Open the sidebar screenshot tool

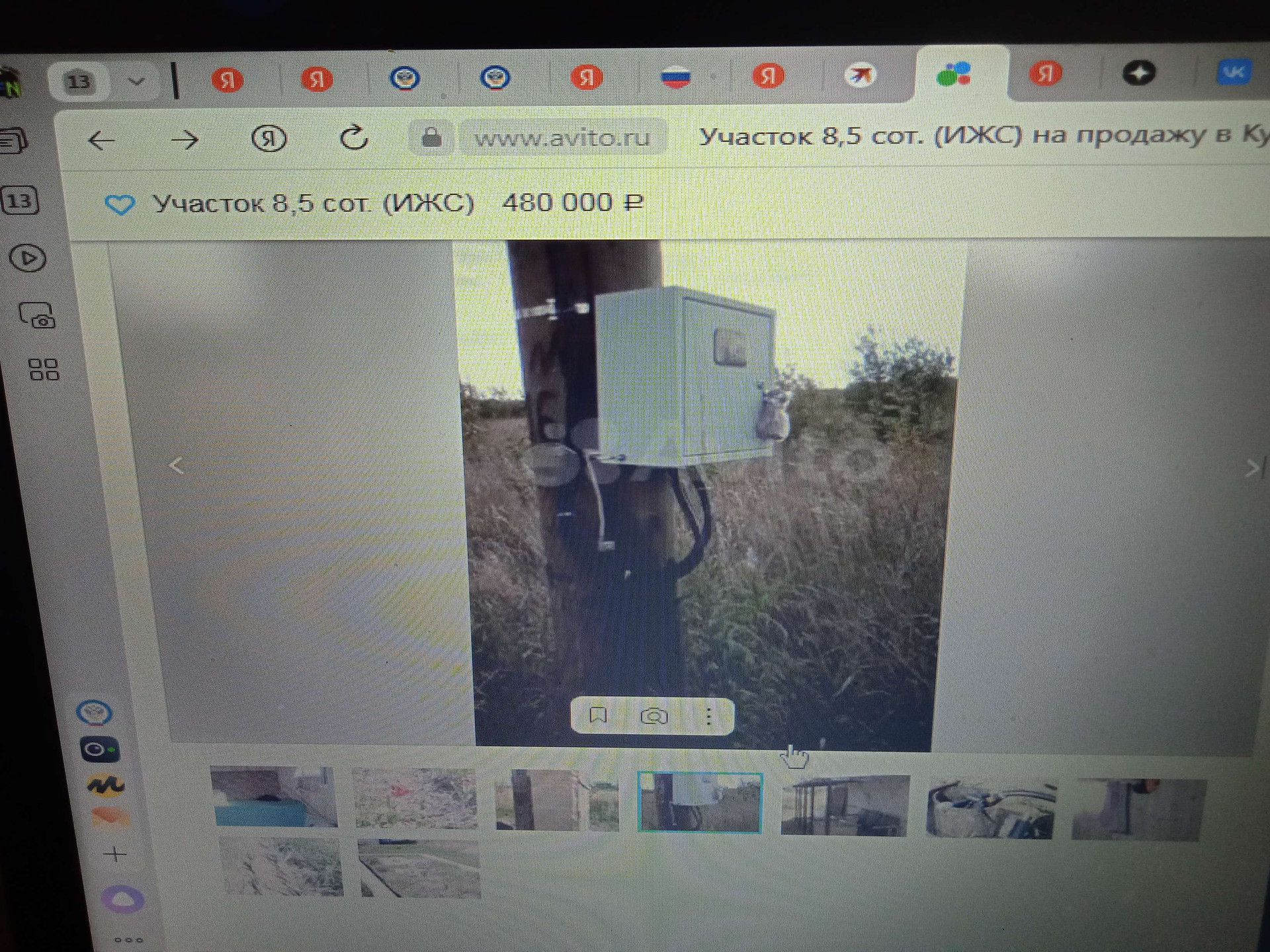pos(37,316)
